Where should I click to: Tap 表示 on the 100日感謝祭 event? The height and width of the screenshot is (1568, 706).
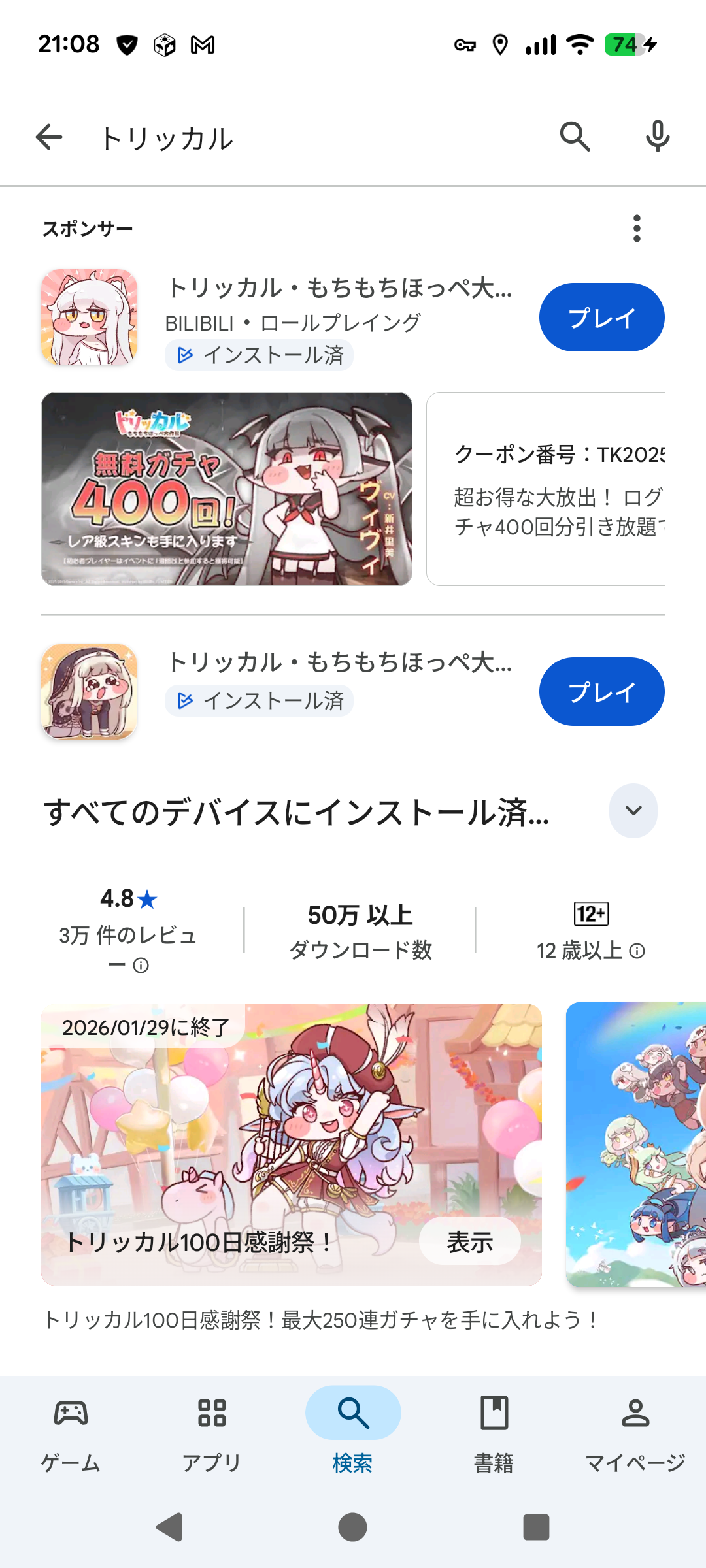(469, 1242)
